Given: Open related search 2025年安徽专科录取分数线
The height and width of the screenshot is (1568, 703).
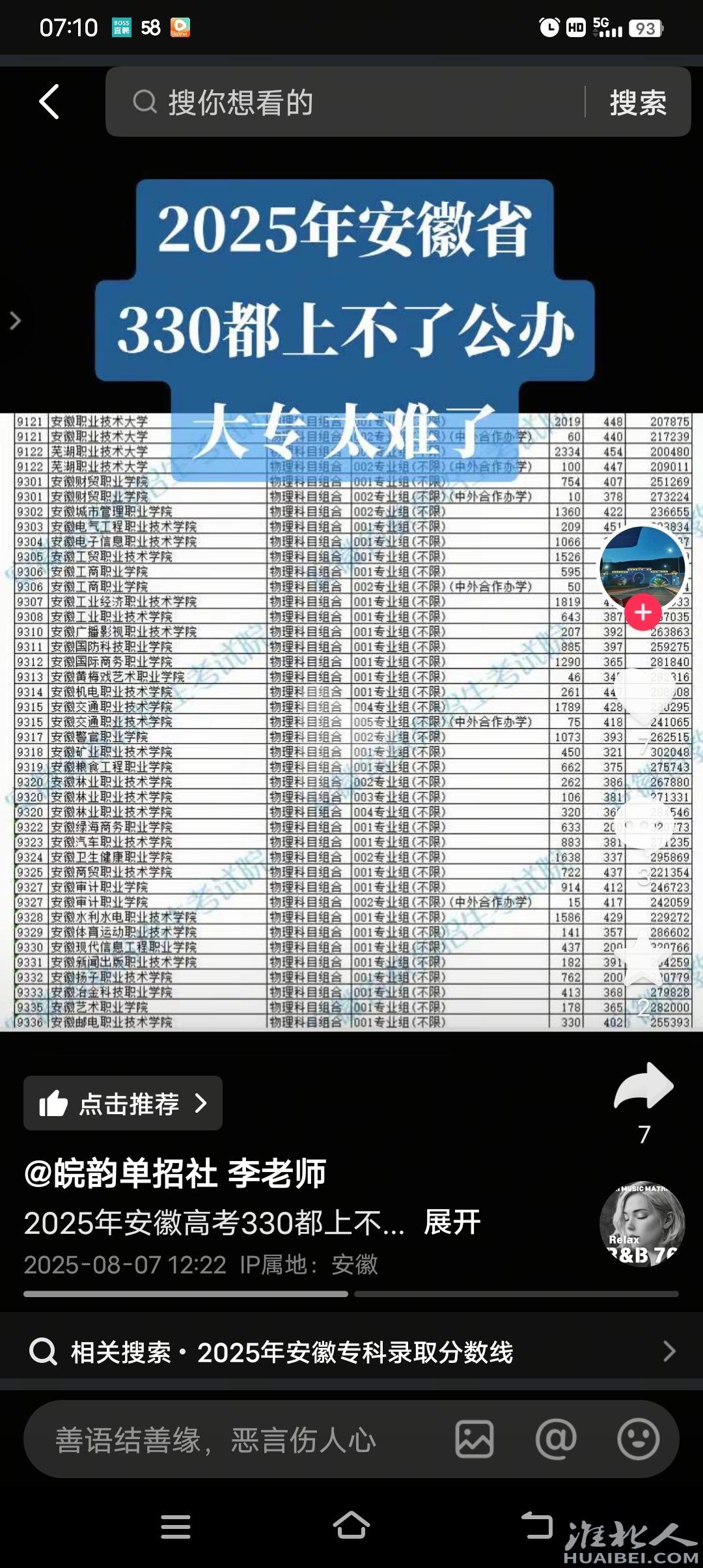Looking at the screenshot, I should [351, 1352].
